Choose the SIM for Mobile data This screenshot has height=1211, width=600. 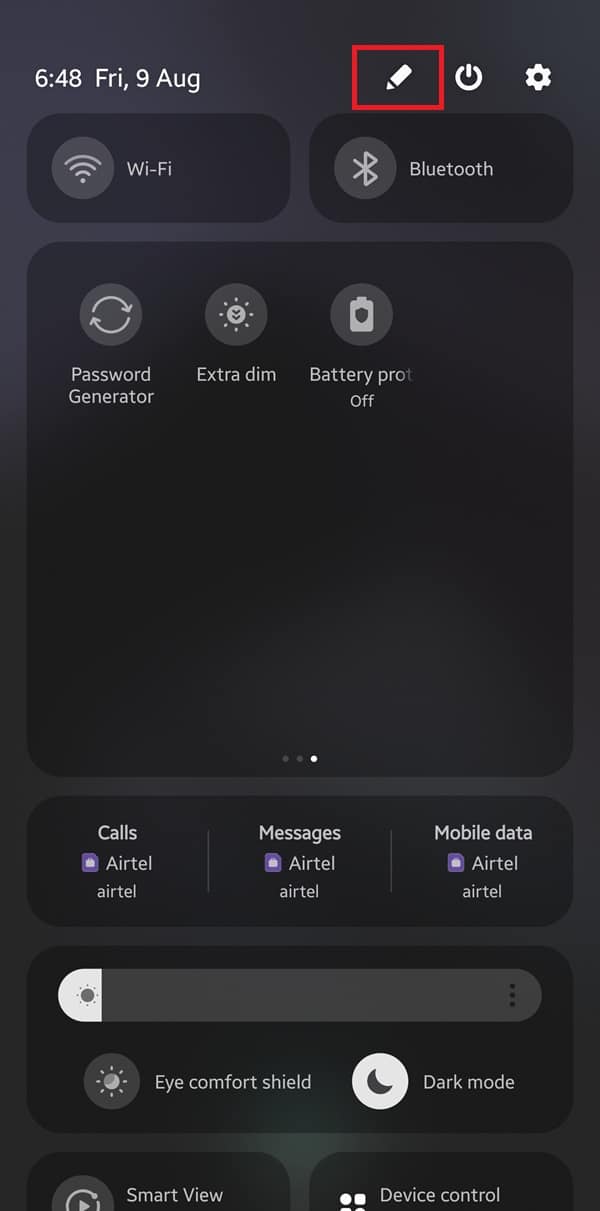pos(483,861)
